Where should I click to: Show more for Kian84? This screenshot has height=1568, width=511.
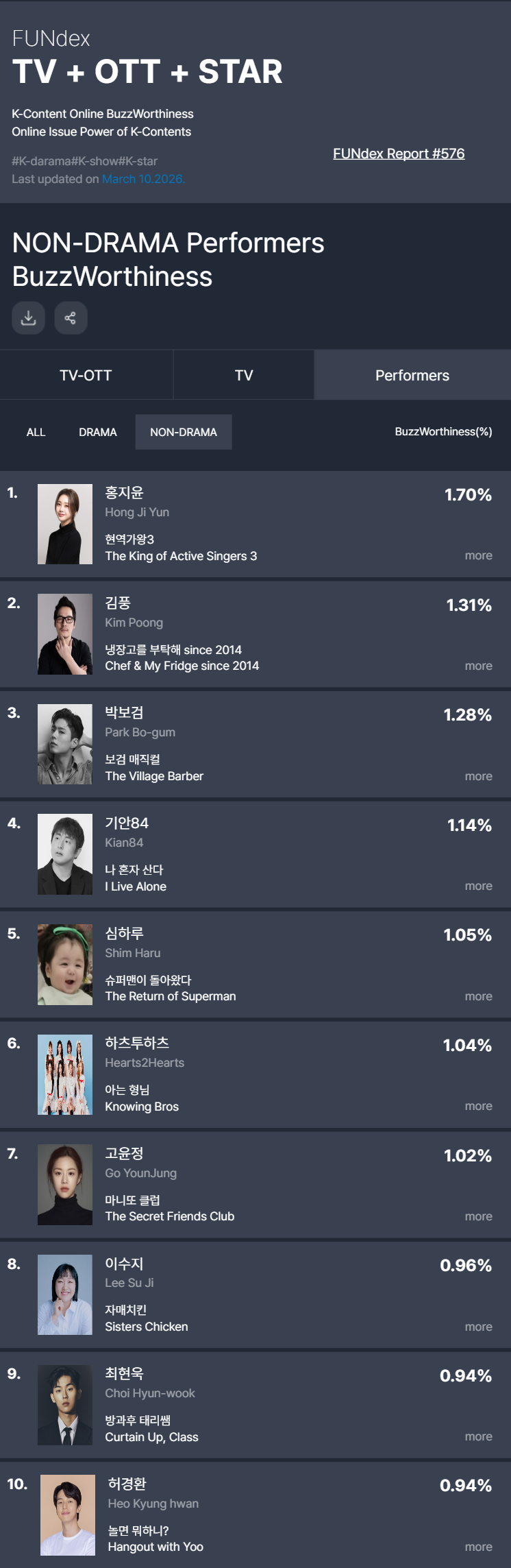pos(478,886)
